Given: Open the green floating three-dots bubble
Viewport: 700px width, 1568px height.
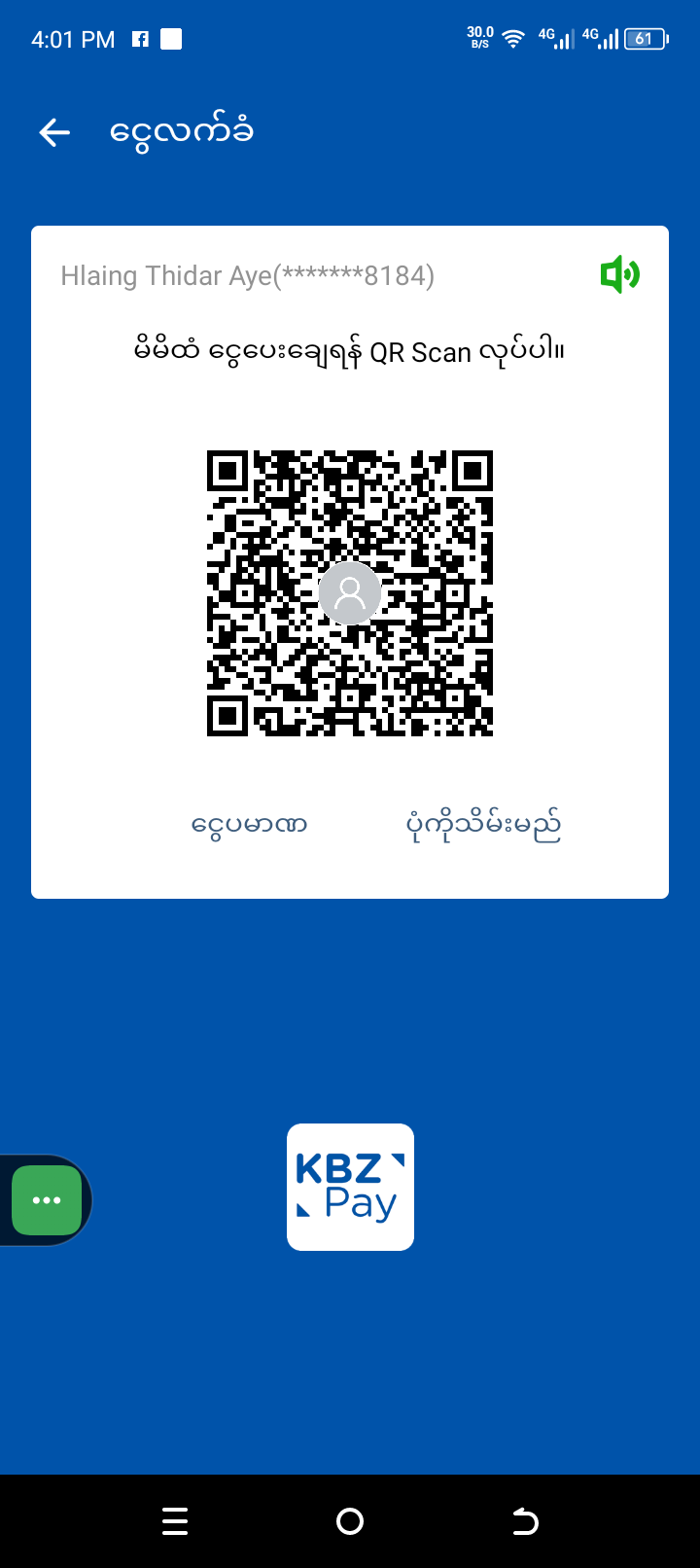Looking at the screenshot, I should tap(47, 1200).
